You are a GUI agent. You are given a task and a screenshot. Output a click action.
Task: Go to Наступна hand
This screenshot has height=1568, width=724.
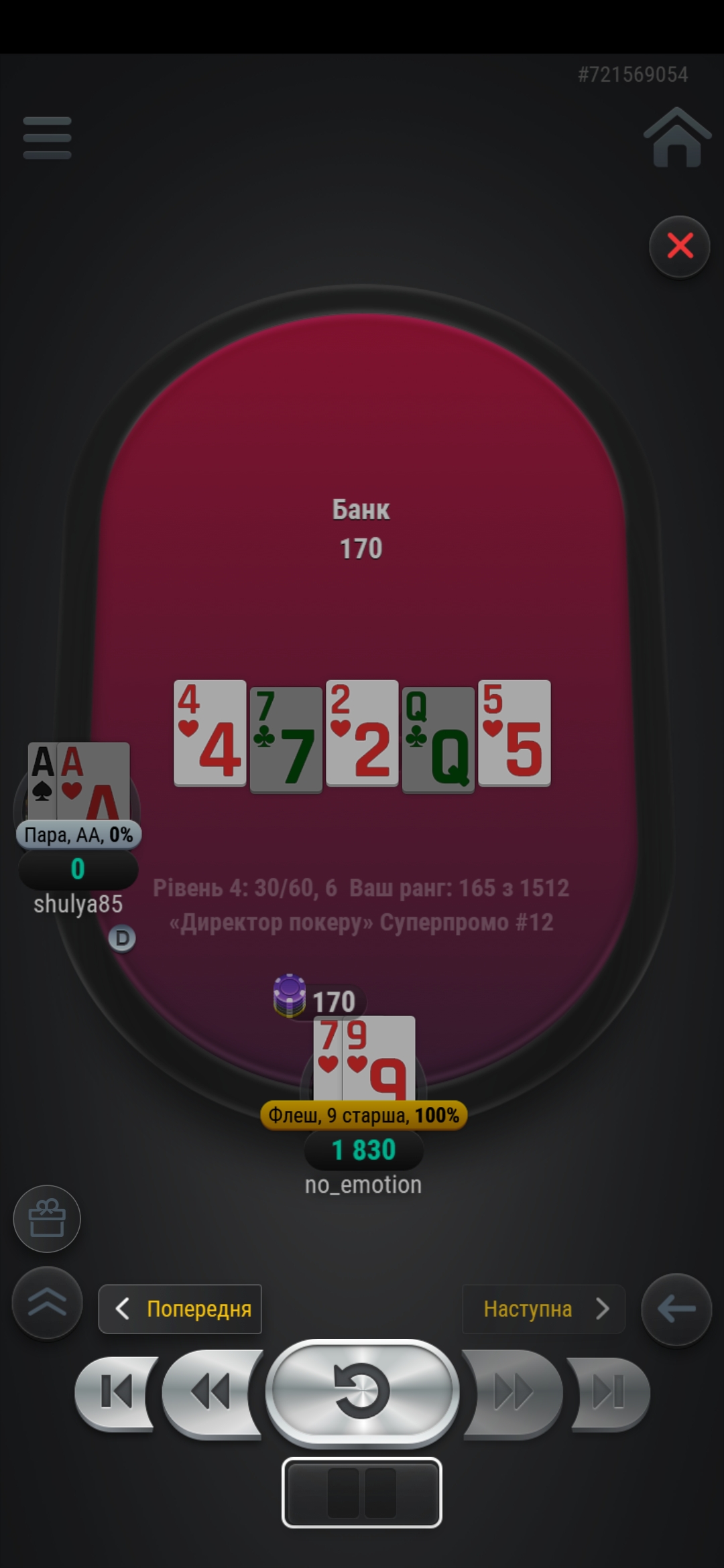544,1309
